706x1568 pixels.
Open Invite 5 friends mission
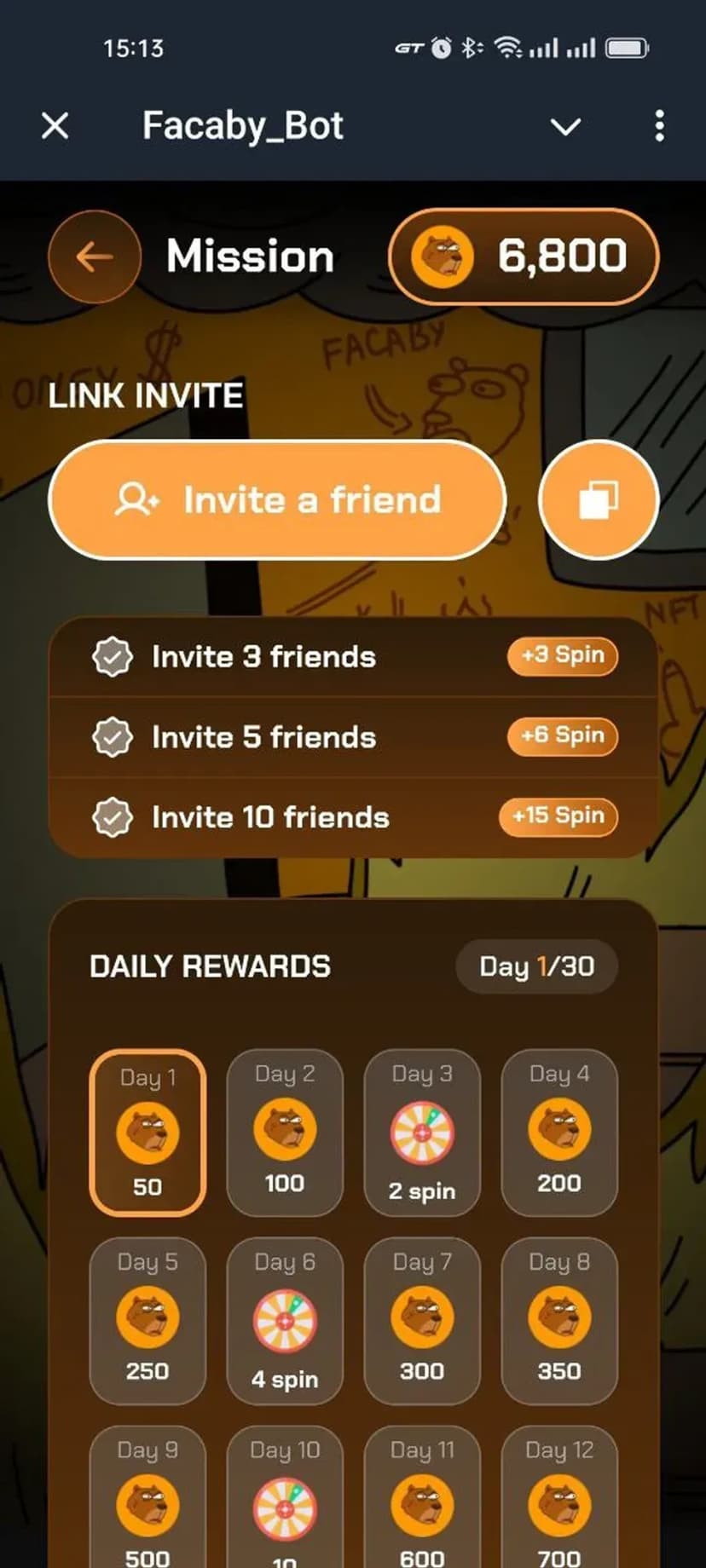click(x=353, y=737)
